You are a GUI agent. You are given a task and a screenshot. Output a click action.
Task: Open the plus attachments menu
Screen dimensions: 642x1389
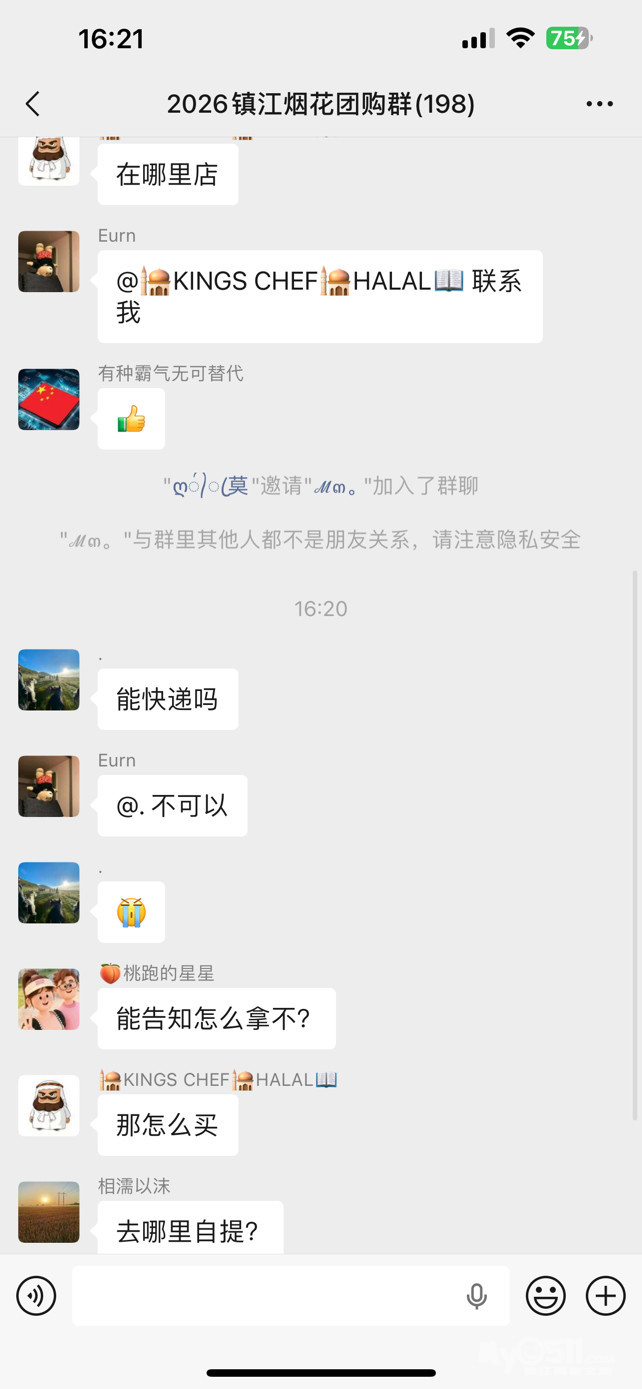click(x=605, y=1296)
